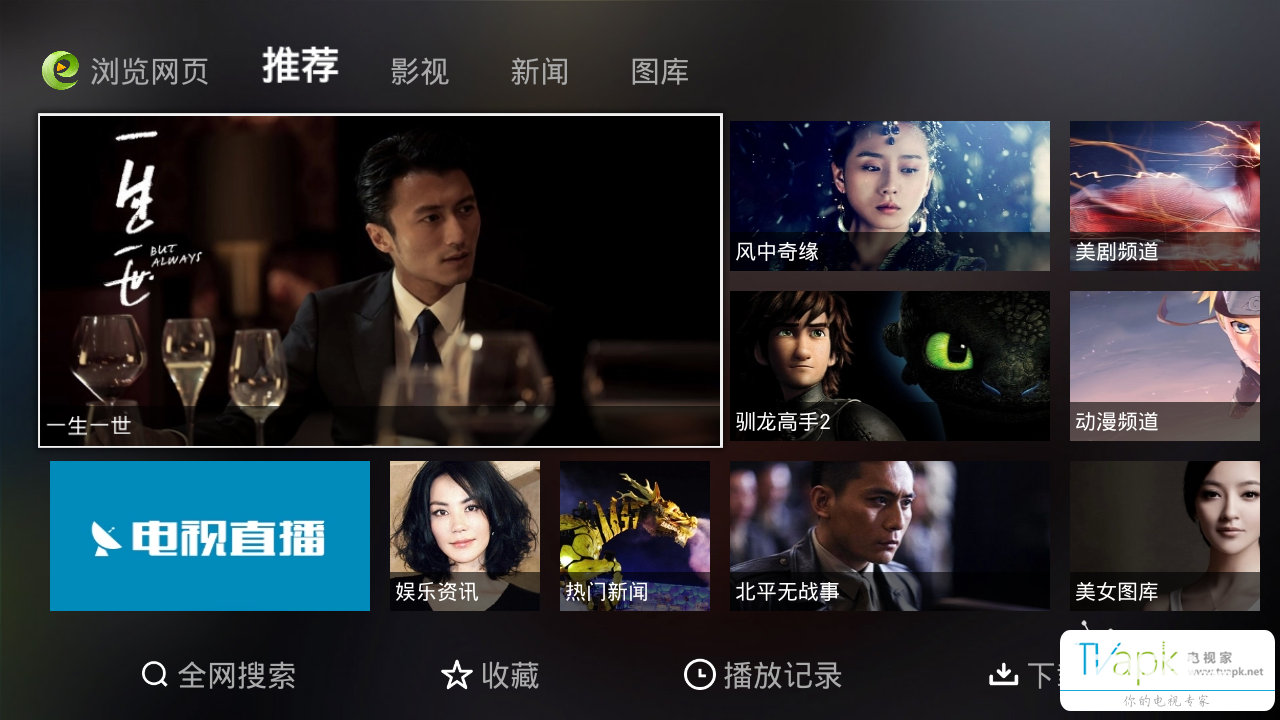Launch 电视直播 live TV
The width and height of the screenshot is (1280, 720).
(x=210, y=536)
